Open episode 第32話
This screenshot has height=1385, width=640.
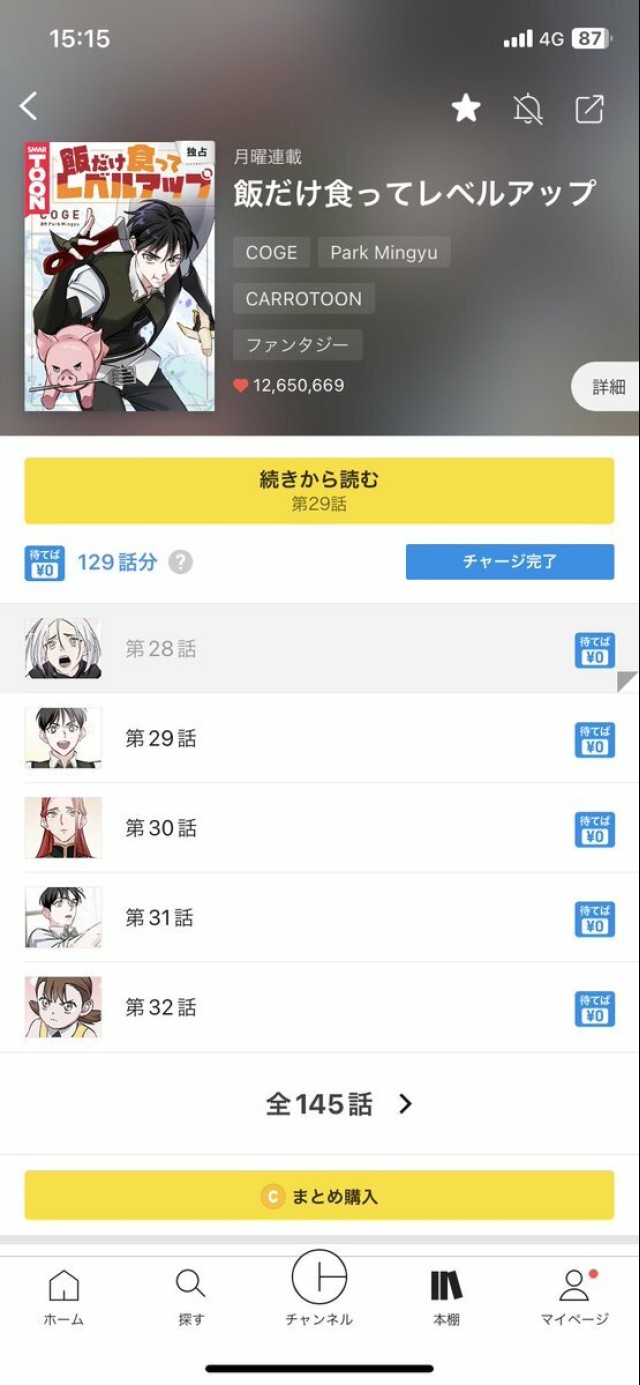300,1007
